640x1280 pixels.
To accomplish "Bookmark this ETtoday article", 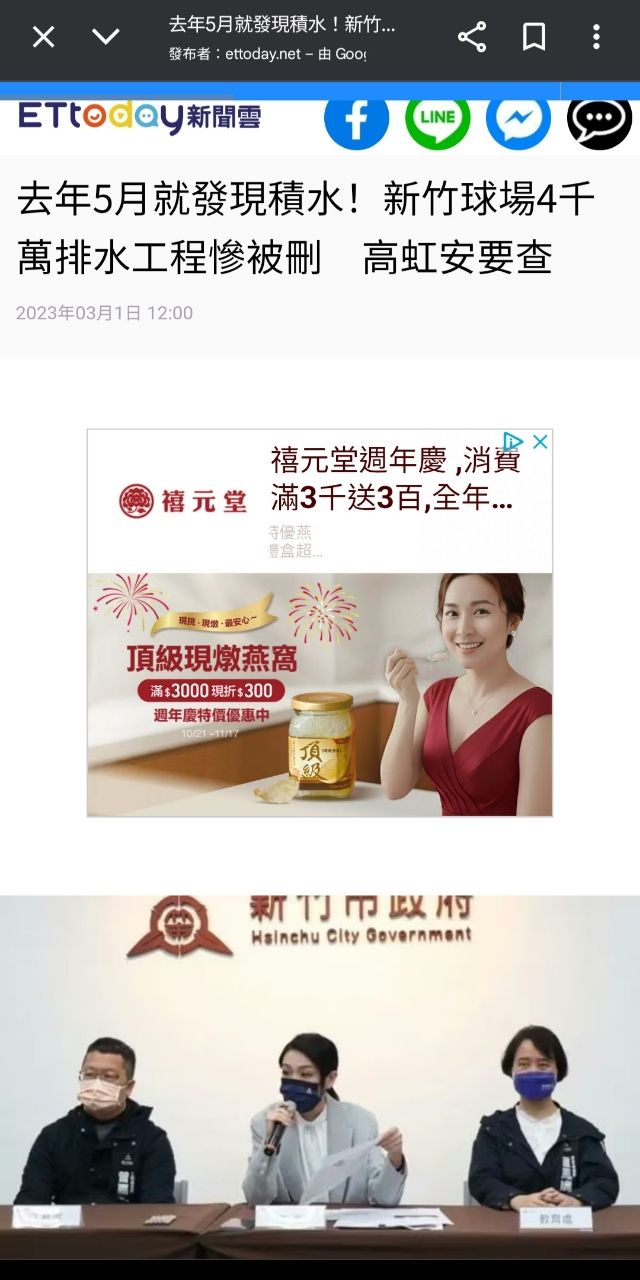I will click(x=534, y=38).
